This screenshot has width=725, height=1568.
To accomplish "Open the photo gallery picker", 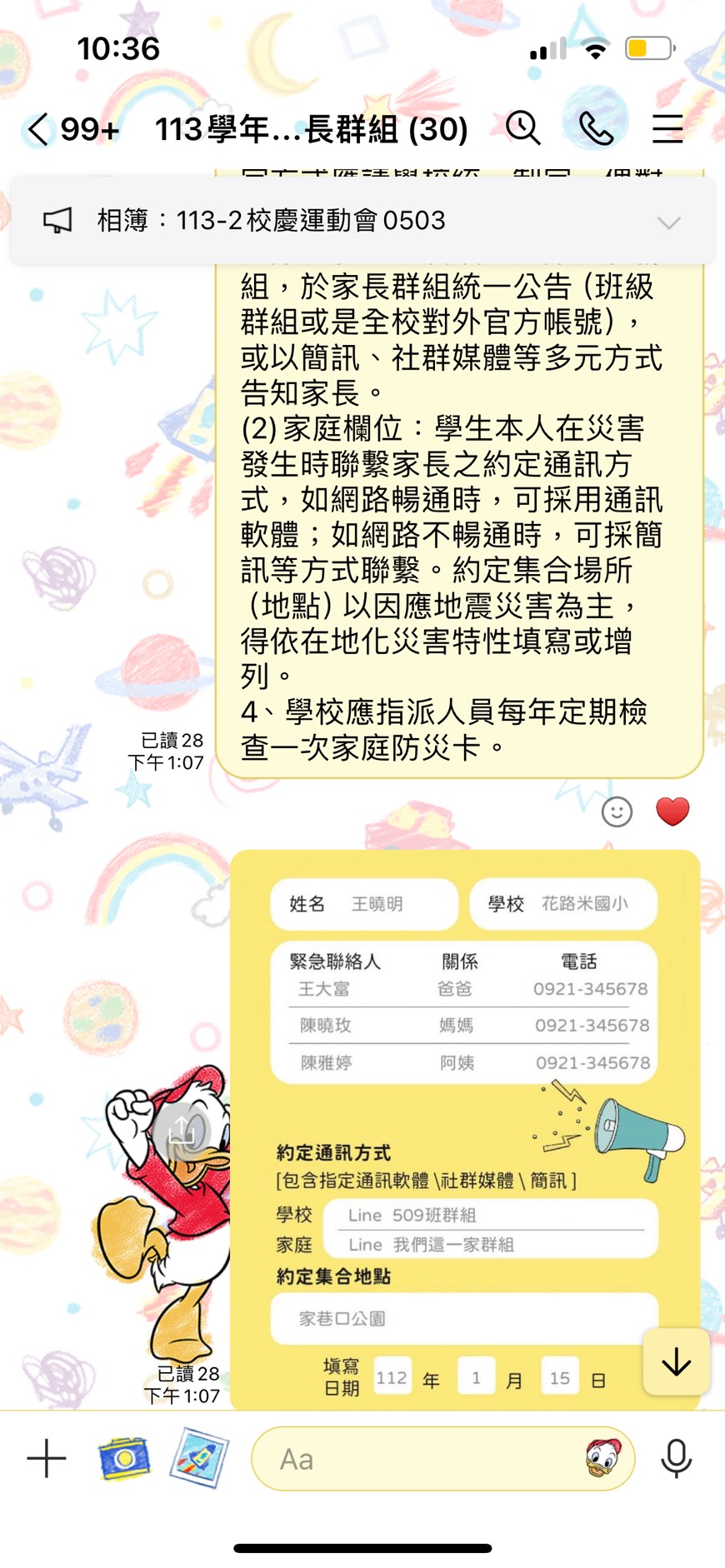I will tap(199, 1458).
